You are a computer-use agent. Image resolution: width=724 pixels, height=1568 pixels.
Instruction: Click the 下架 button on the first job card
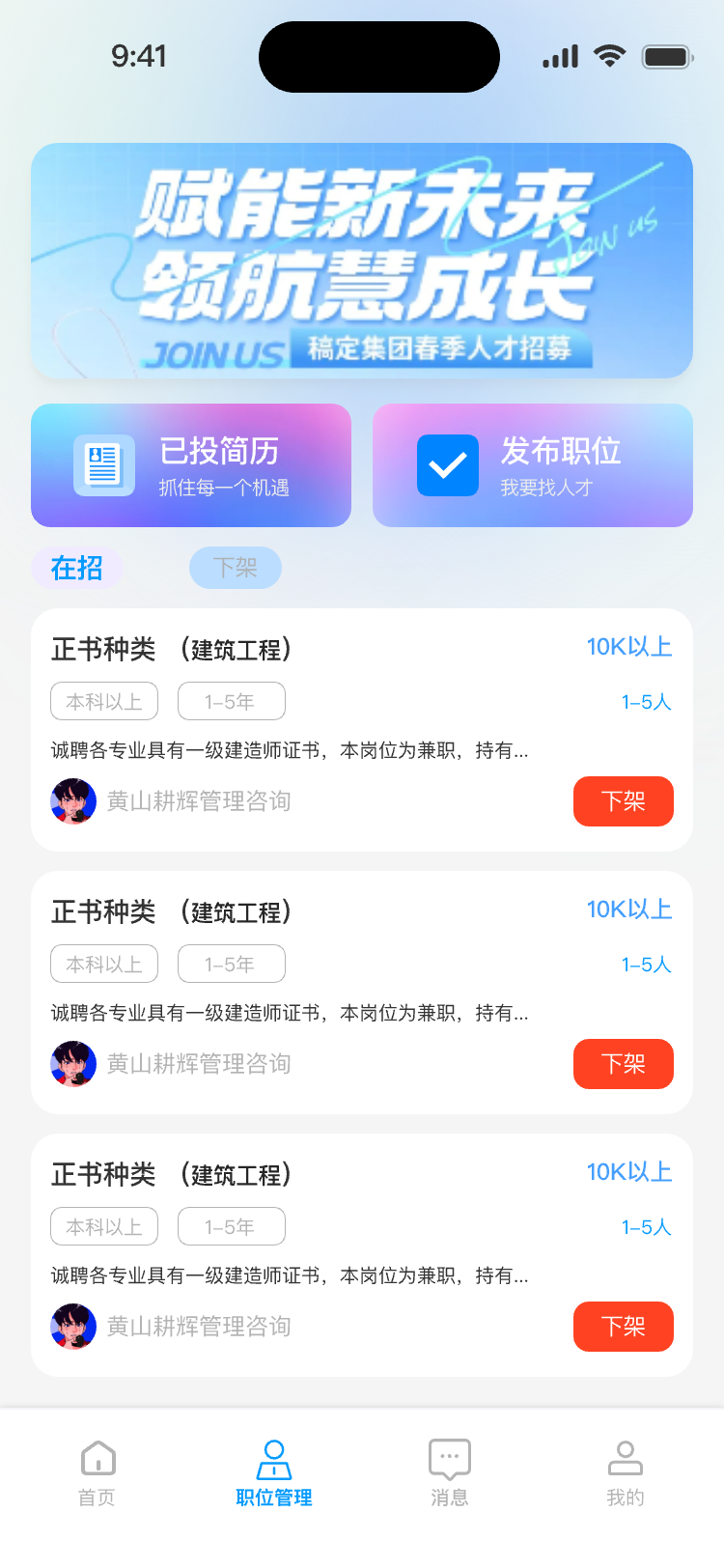[x=623, y=801]
